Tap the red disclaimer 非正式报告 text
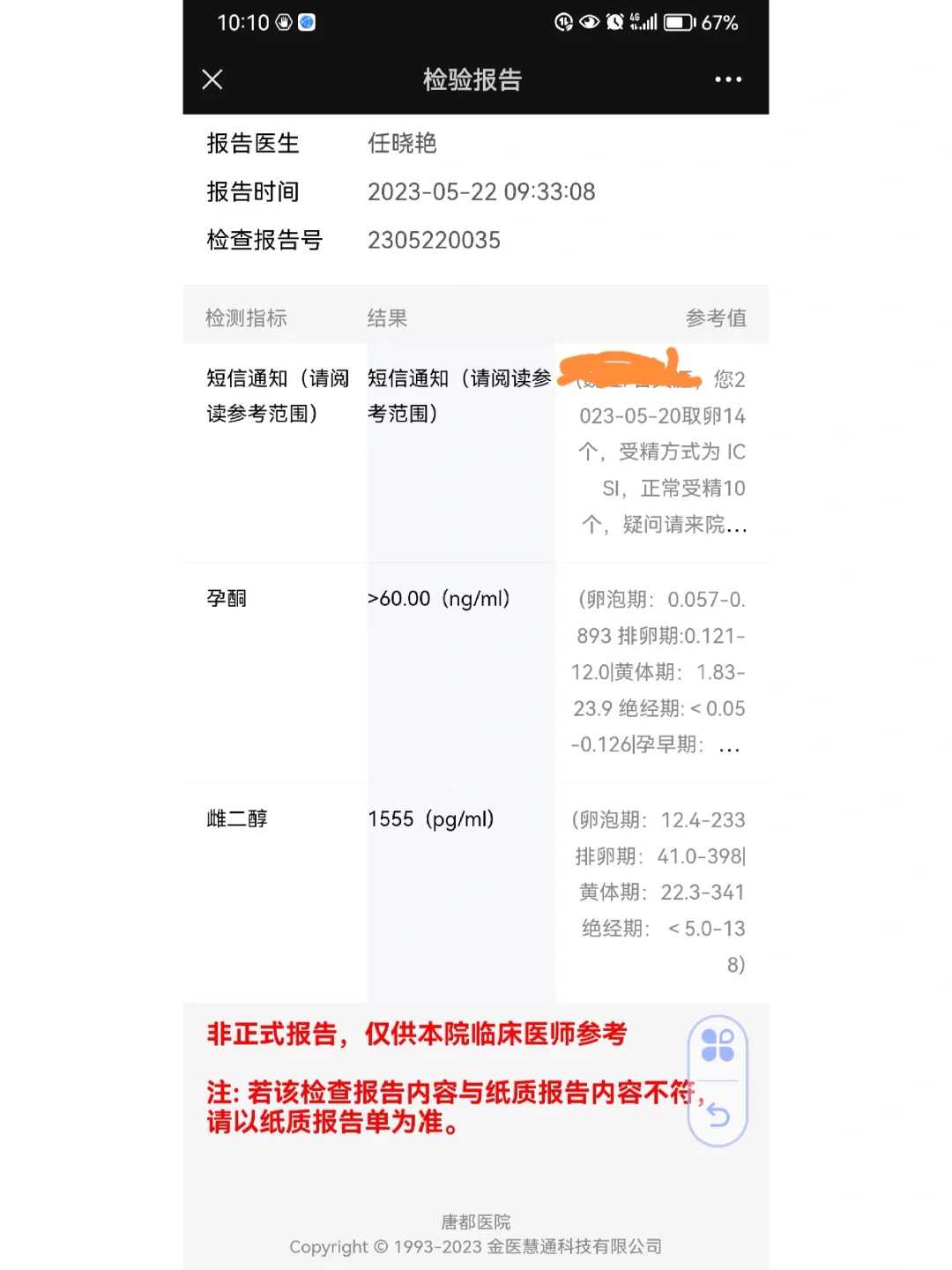Screen dimensions: 952x1270 pos(414,1035)
